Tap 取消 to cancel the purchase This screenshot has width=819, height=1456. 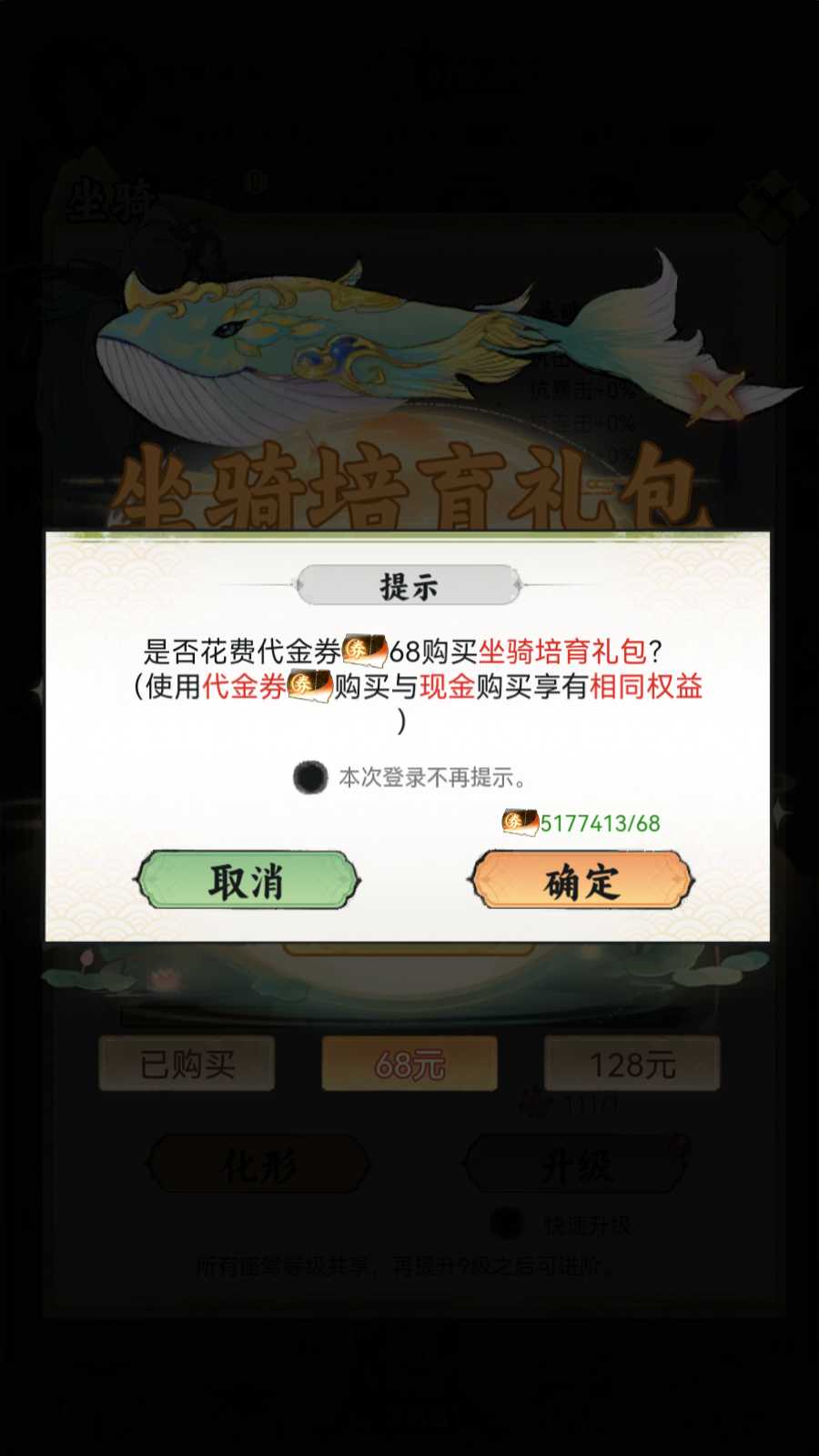coord(247,881)
